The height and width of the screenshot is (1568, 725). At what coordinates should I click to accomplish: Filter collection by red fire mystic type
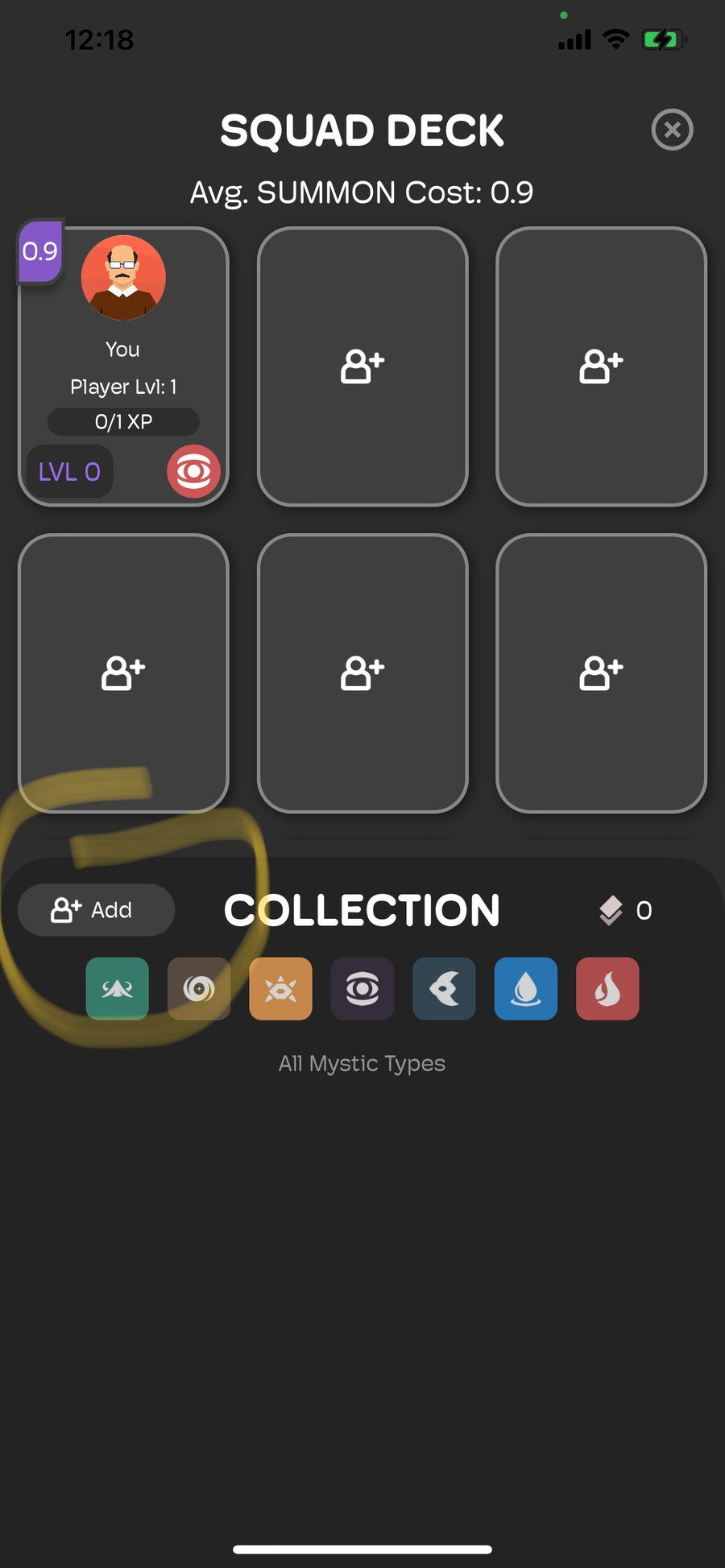pyautogui.click(x=607, y=988)
